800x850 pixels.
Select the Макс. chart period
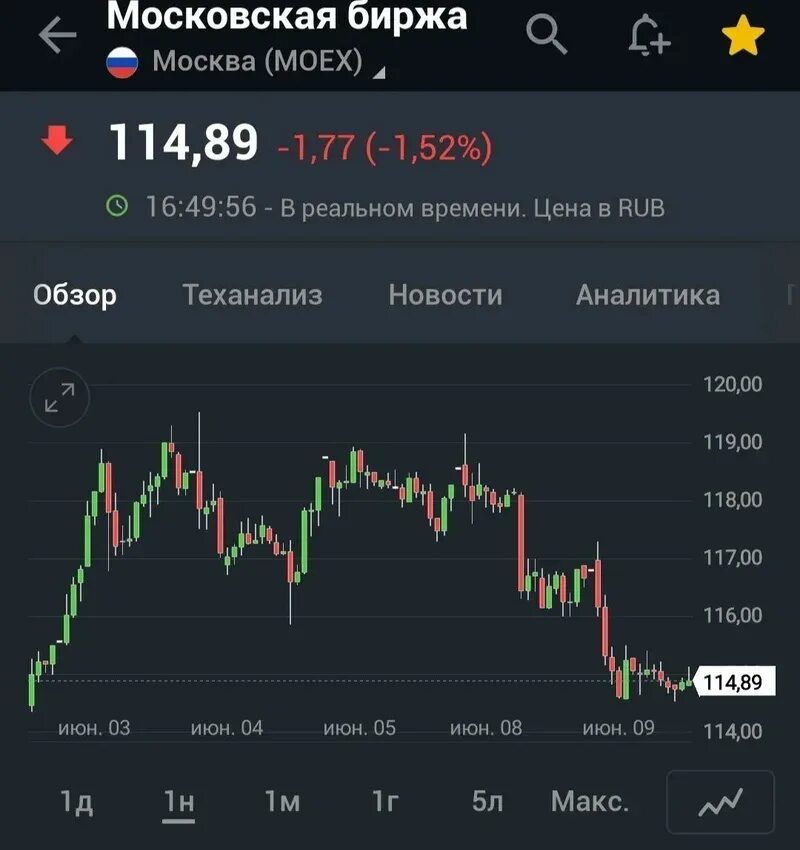(590, 802)
